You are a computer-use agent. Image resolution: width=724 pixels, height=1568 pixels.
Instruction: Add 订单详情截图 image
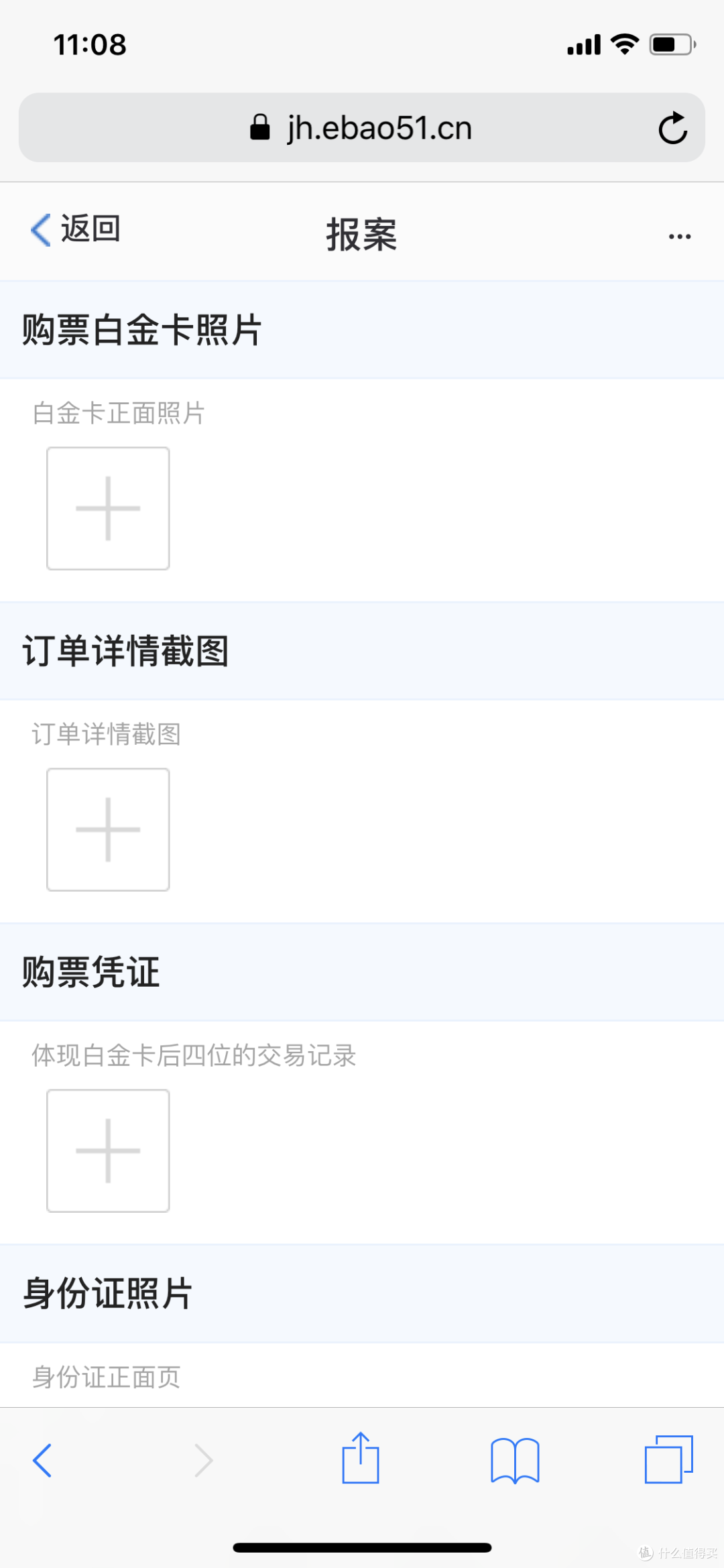108,830
